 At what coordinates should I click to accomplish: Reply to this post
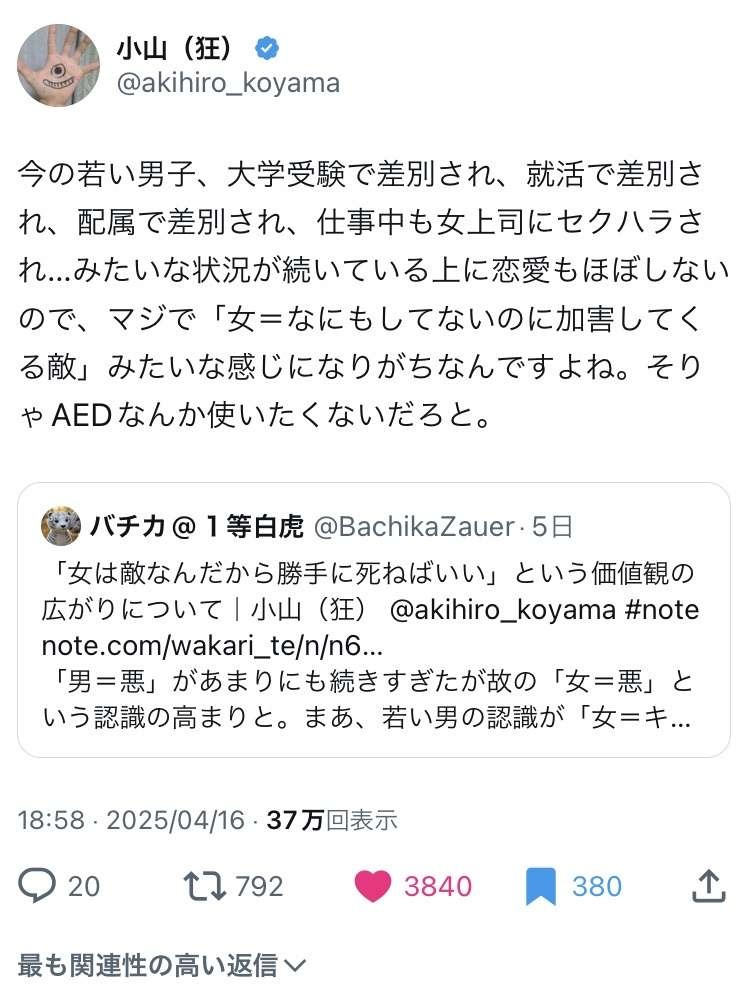click(x=38, y=885)
